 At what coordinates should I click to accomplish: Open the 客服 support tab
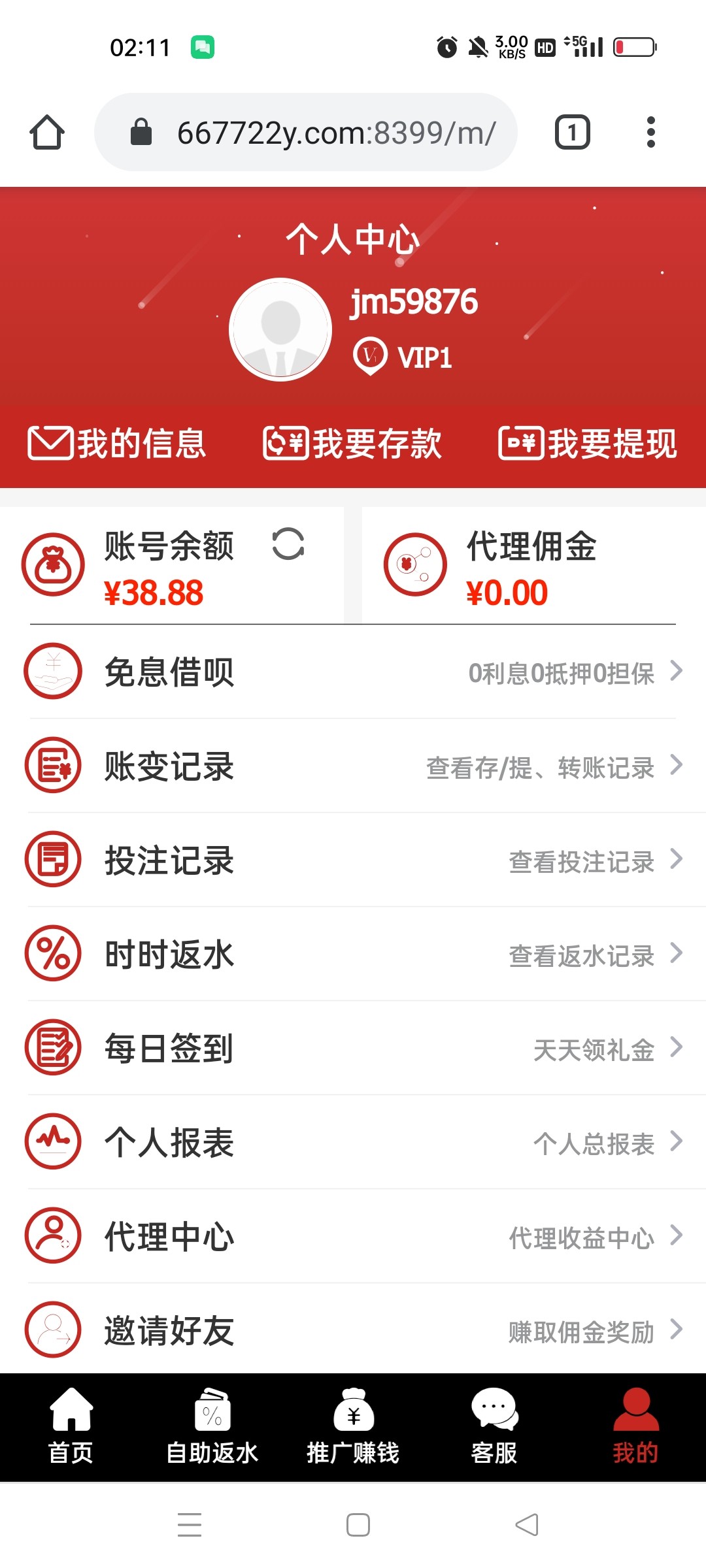coord(494,1427)
